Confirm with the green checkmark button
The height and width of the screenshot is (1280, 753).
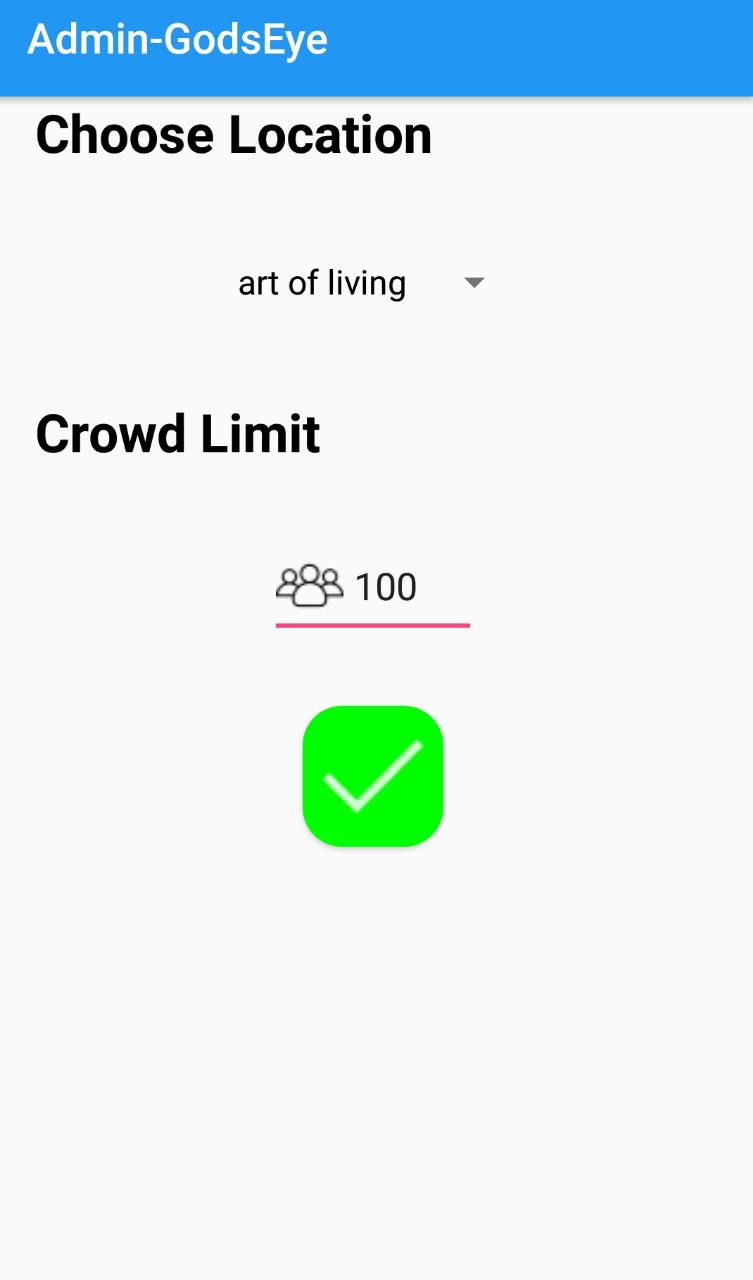tap(373, 776)
